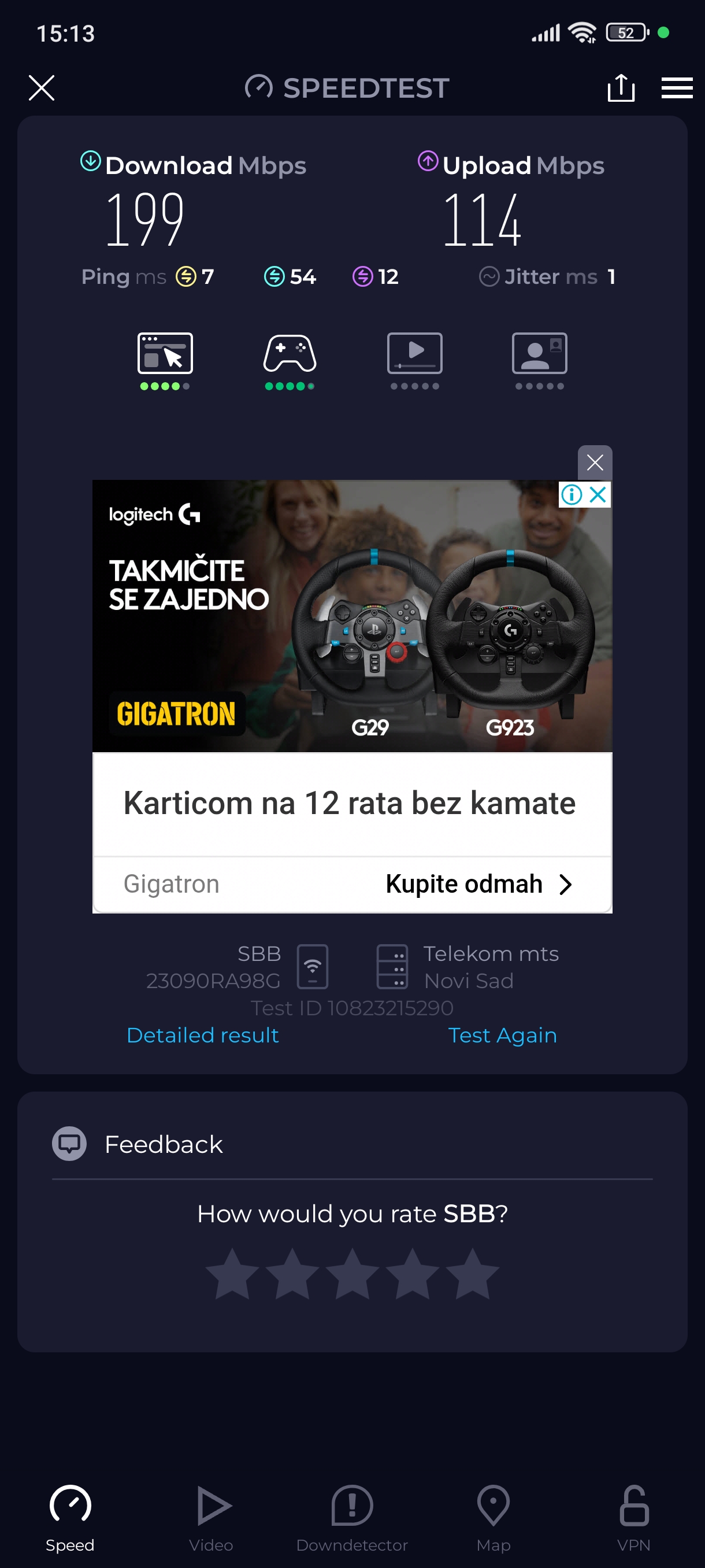Tap Kupite odmah on Gigatron ad
Image resolution: width=705 pixels, height=1568 pixels.
(478, 884)
